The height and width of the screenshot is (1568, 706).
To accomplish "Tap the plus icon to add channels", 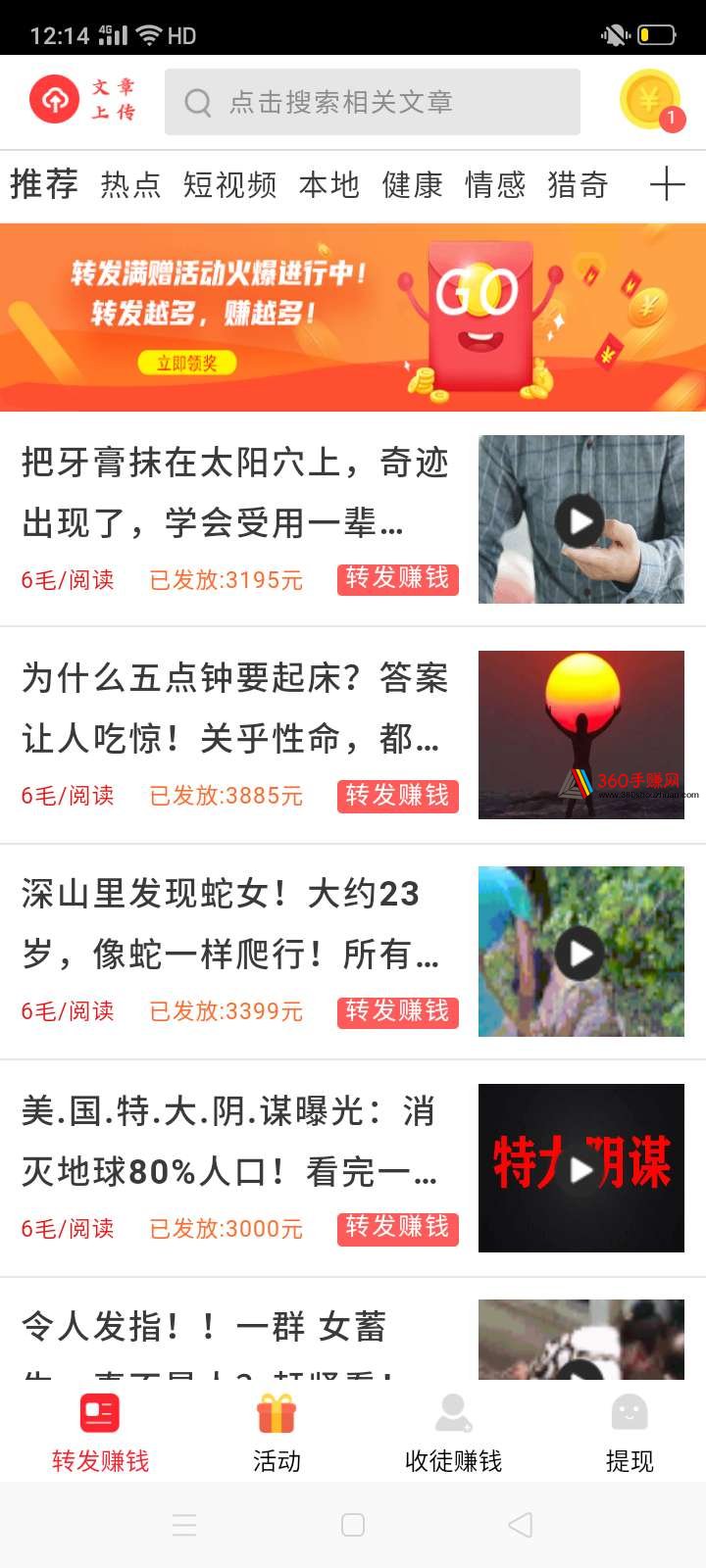I will tap(667, 183).
